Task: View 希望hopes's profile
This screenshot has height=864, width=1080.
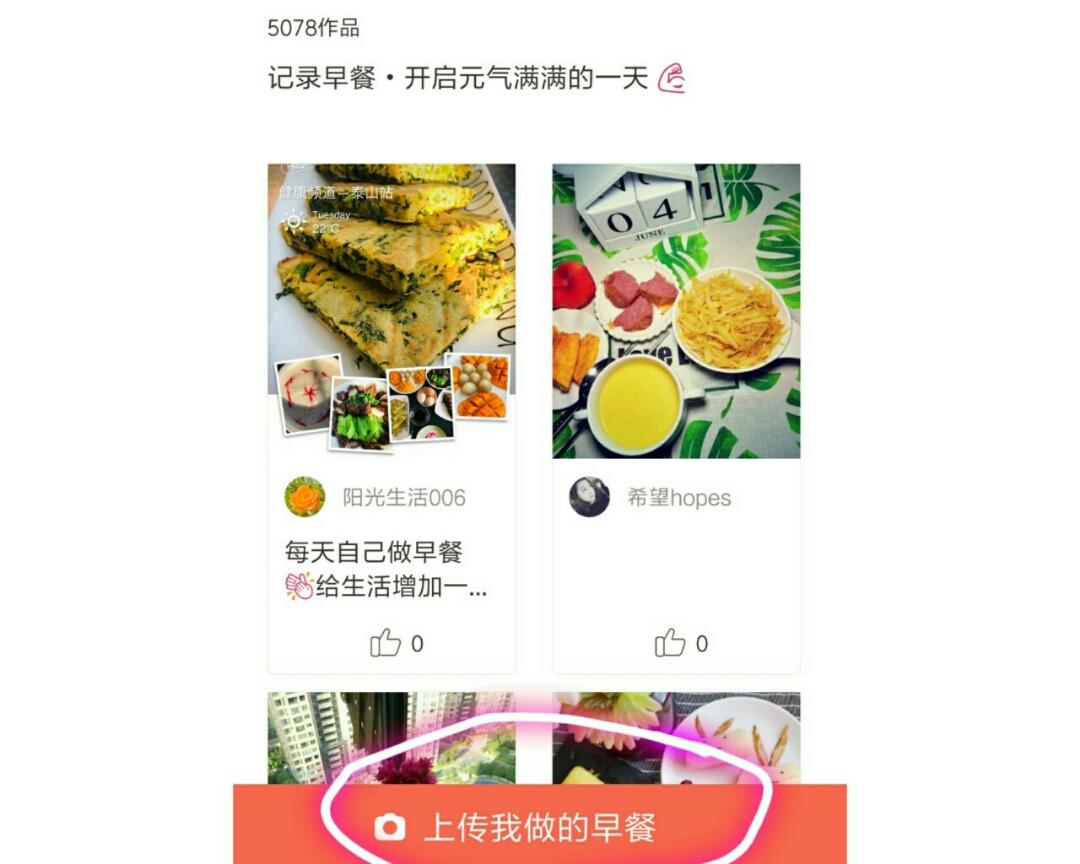Action: coord(589,497)
